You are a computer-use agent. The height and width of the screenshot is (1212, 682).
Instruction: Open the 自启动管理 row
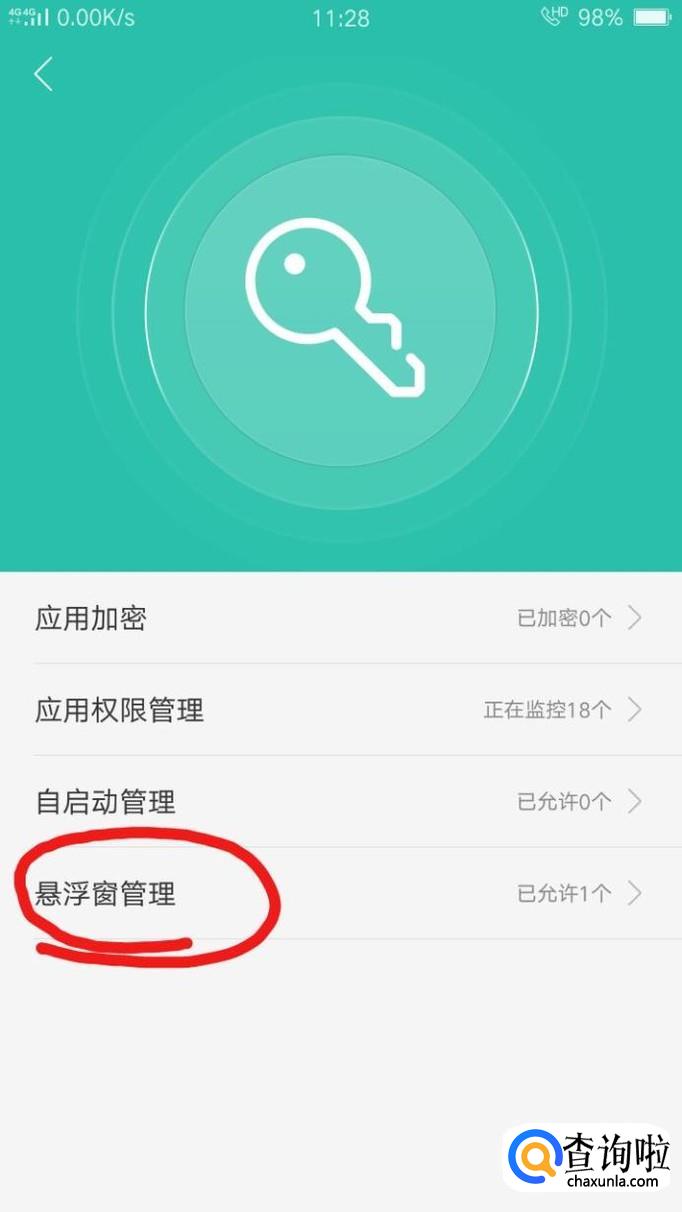click(341, 802)
